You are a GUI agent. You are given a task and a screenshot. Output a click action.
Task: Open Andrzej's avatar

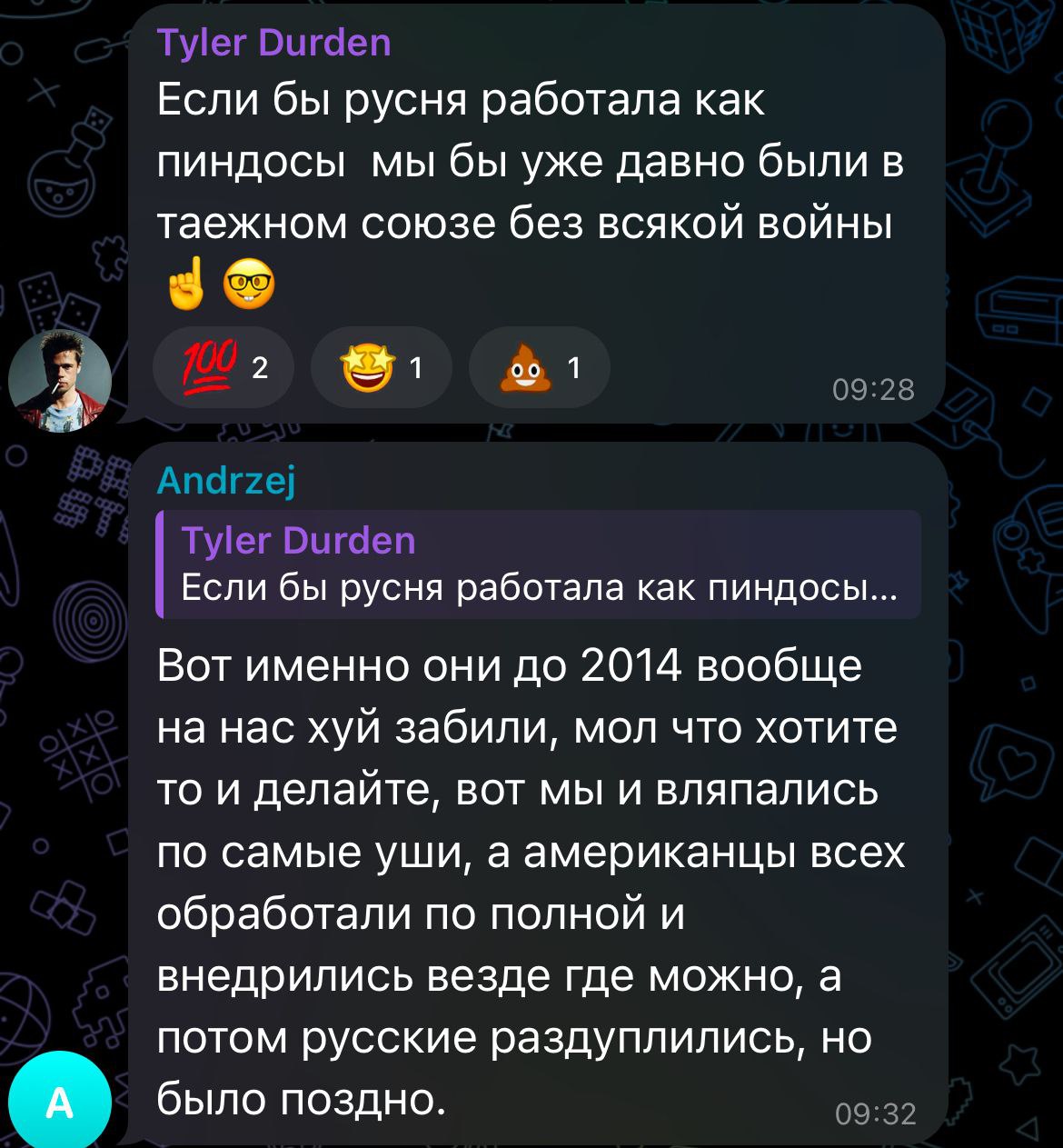click(x=60, y=1102)
